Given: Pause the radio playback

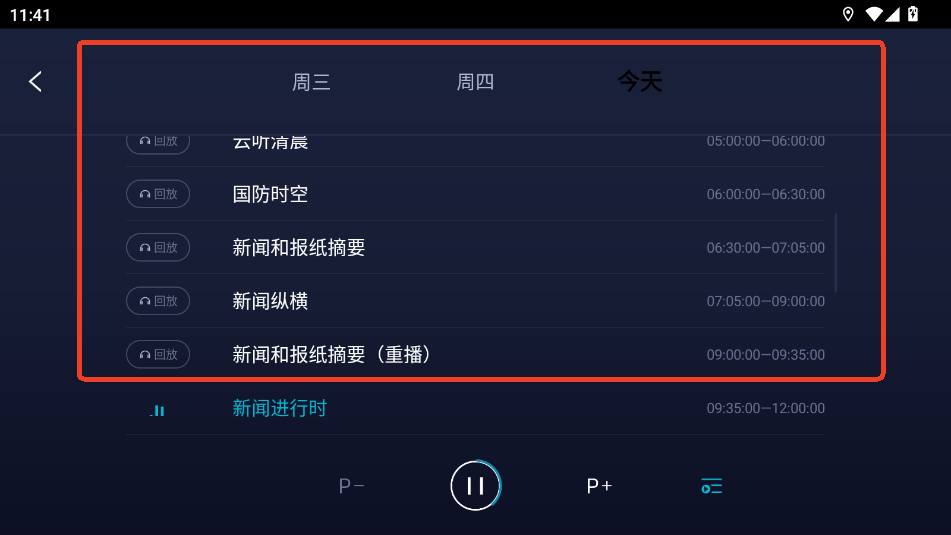Looking at the screenshot, I should click(x=475, y=486).
